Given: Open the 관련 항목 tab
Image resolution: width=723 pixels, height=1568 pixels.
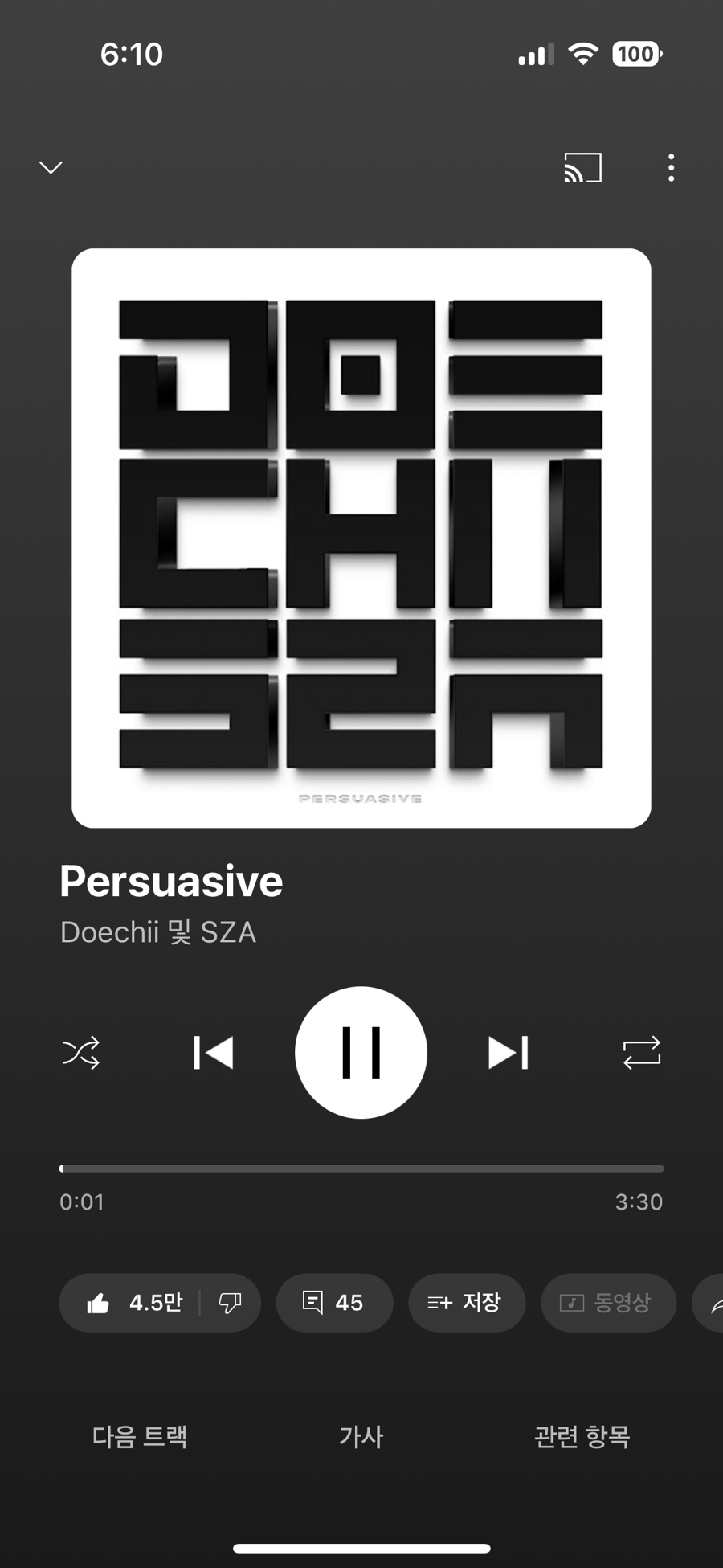Looking at the screenshot, I should [x=582, y=1436].
